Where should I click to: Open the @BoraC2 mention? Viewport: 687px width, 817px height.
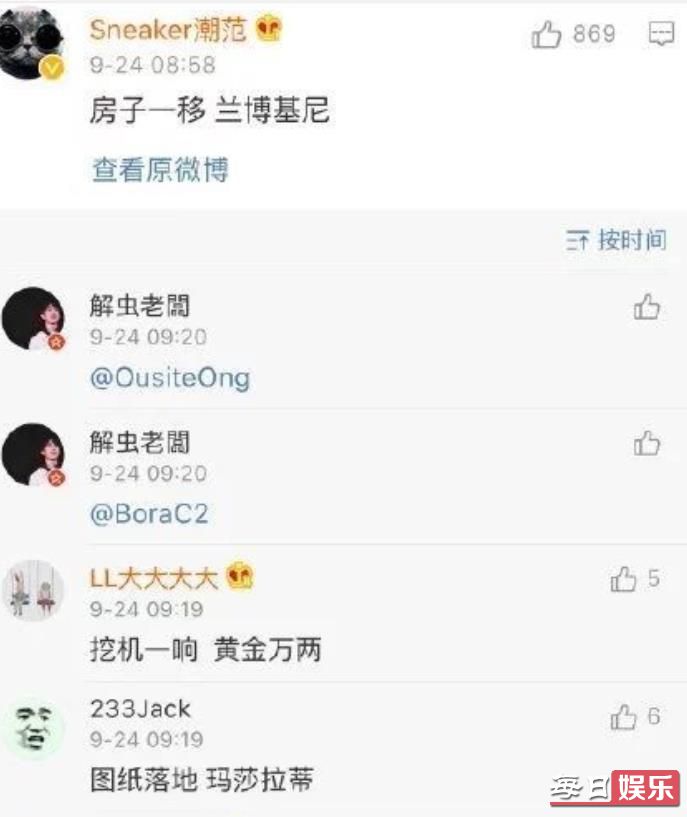click(x=149, y=515)
